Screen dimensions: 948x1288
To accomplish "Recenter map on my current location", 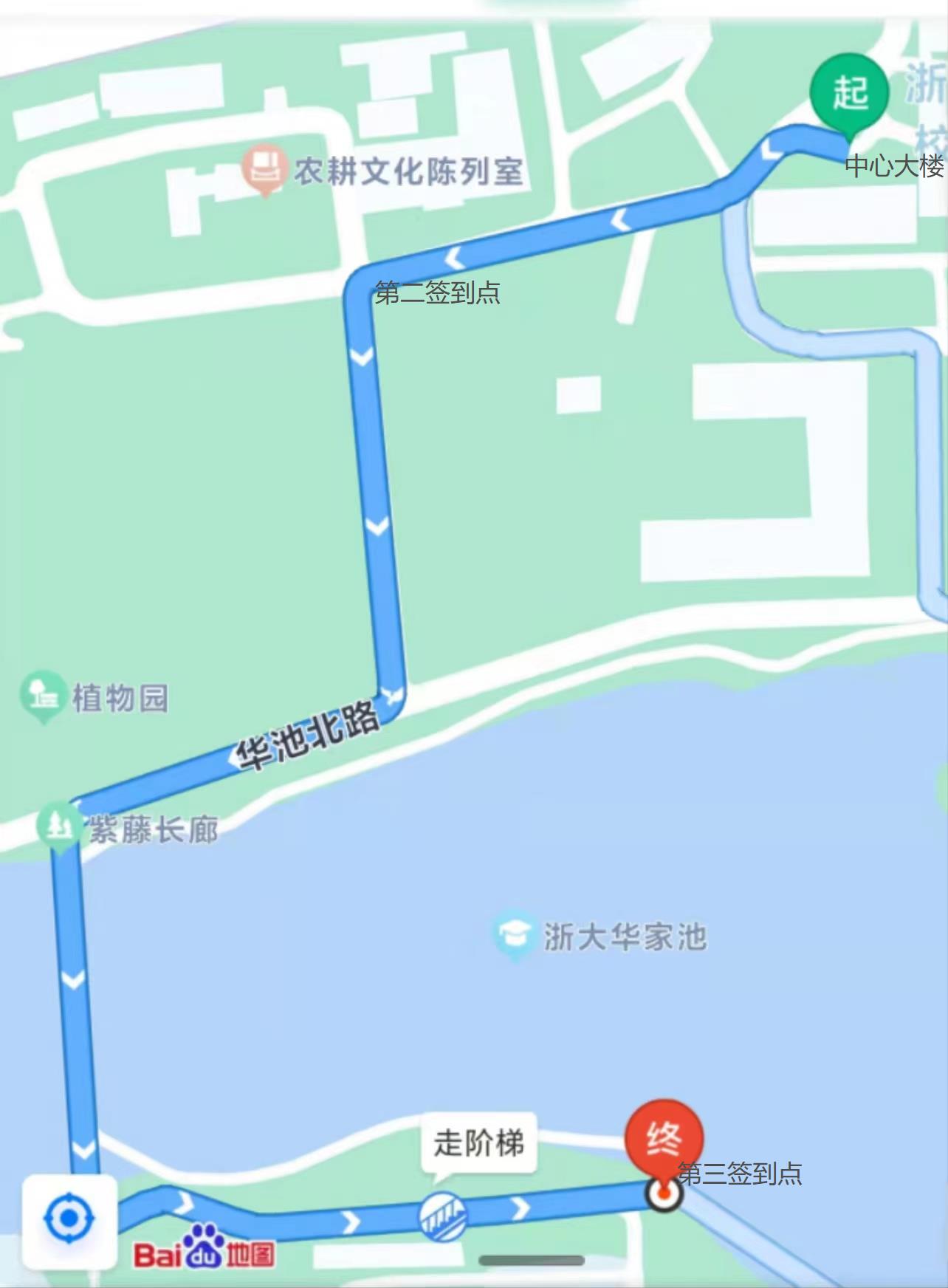I will click(69, 1219).
